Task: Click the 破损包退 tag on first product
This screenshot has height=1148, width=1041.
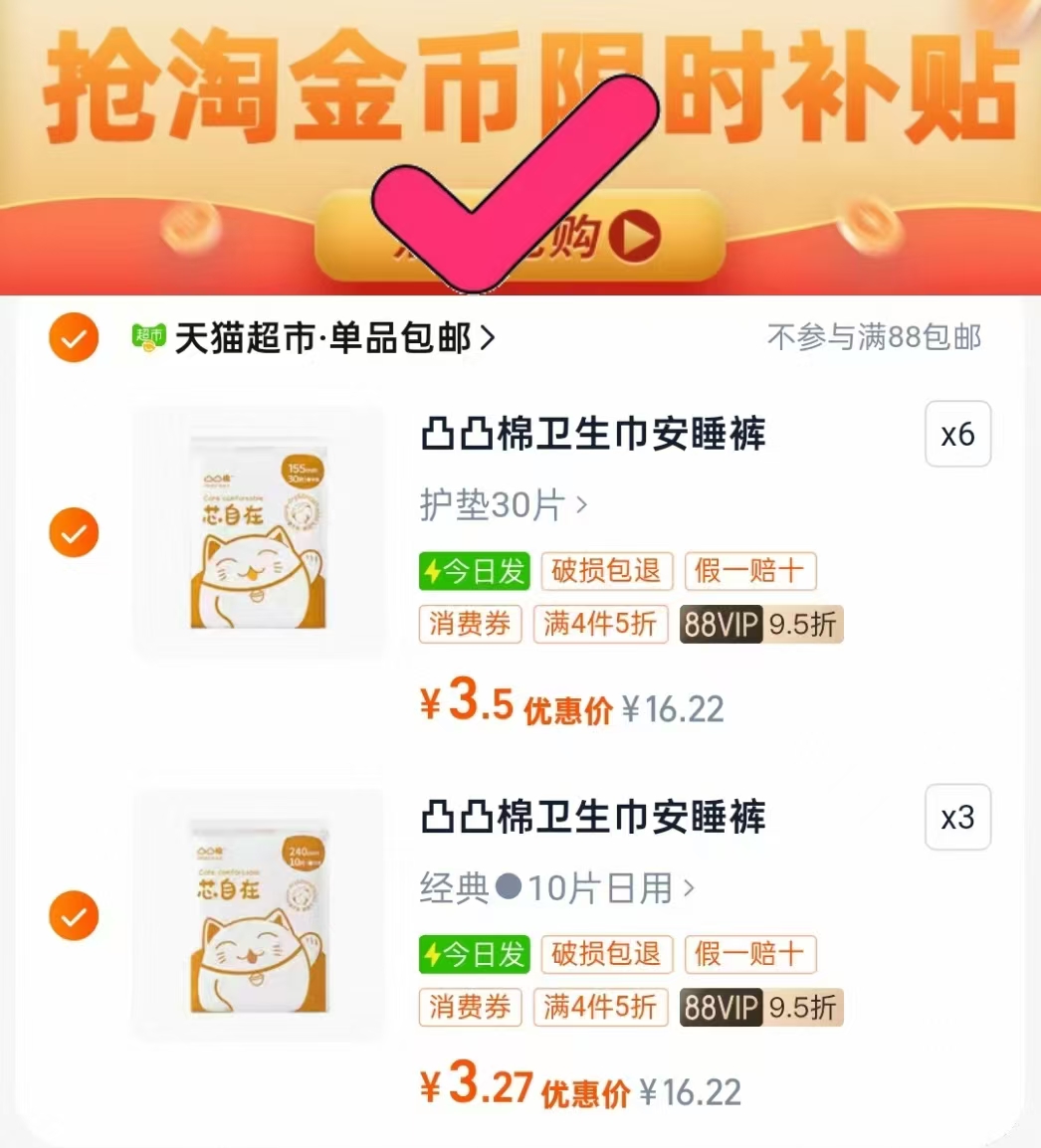Action: [x=606, y=570]
